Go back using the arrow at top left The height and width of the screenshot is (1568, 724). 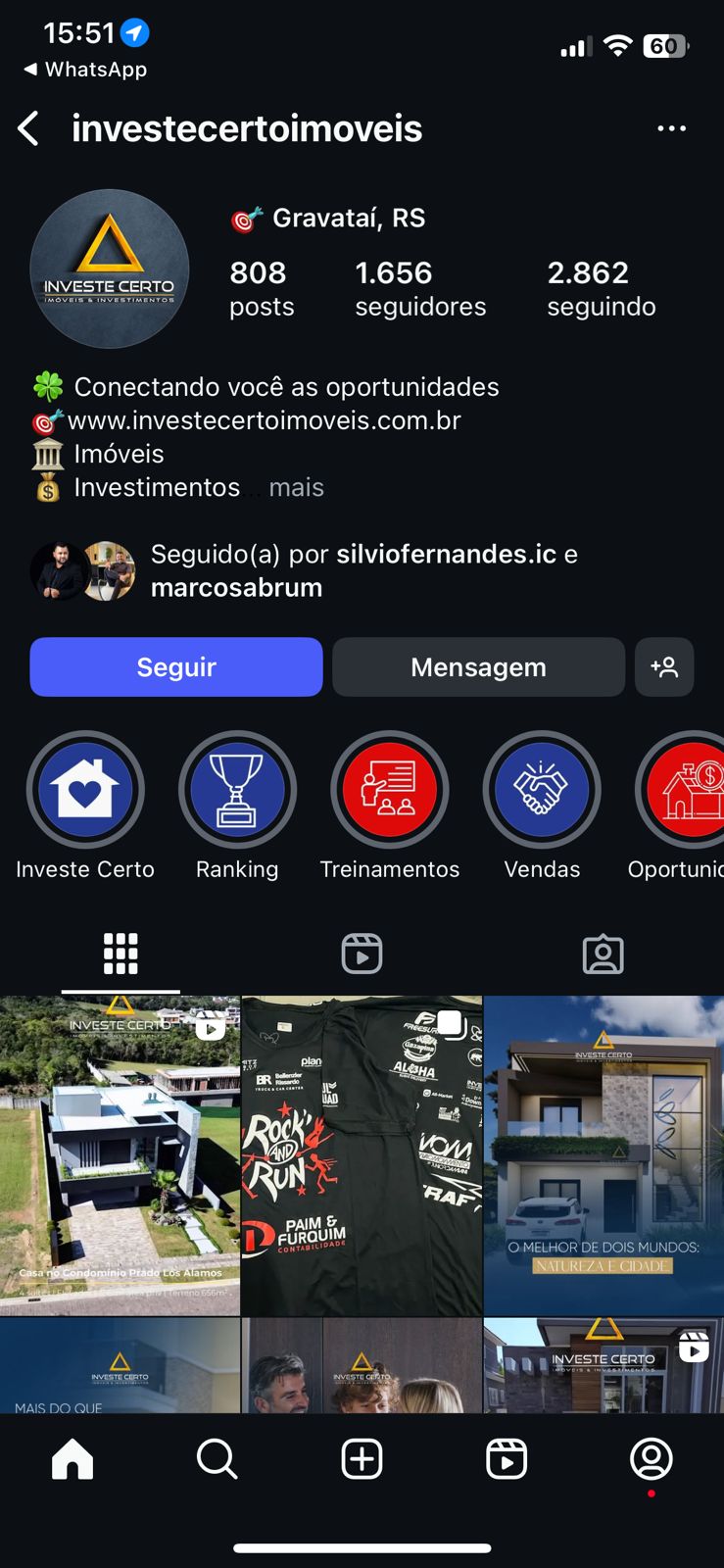(27, 128)
